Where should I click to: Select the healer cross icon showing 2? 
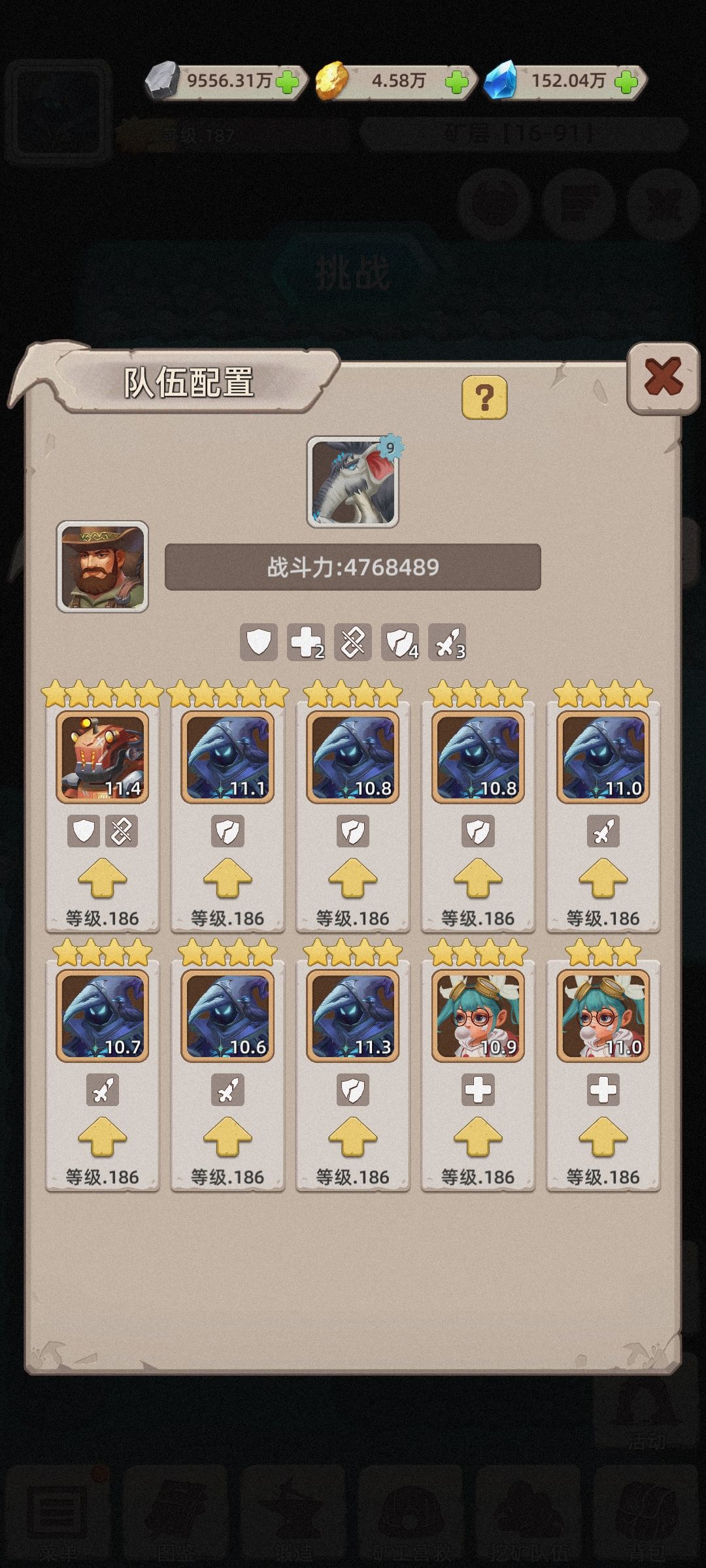[x=305, y=644]
